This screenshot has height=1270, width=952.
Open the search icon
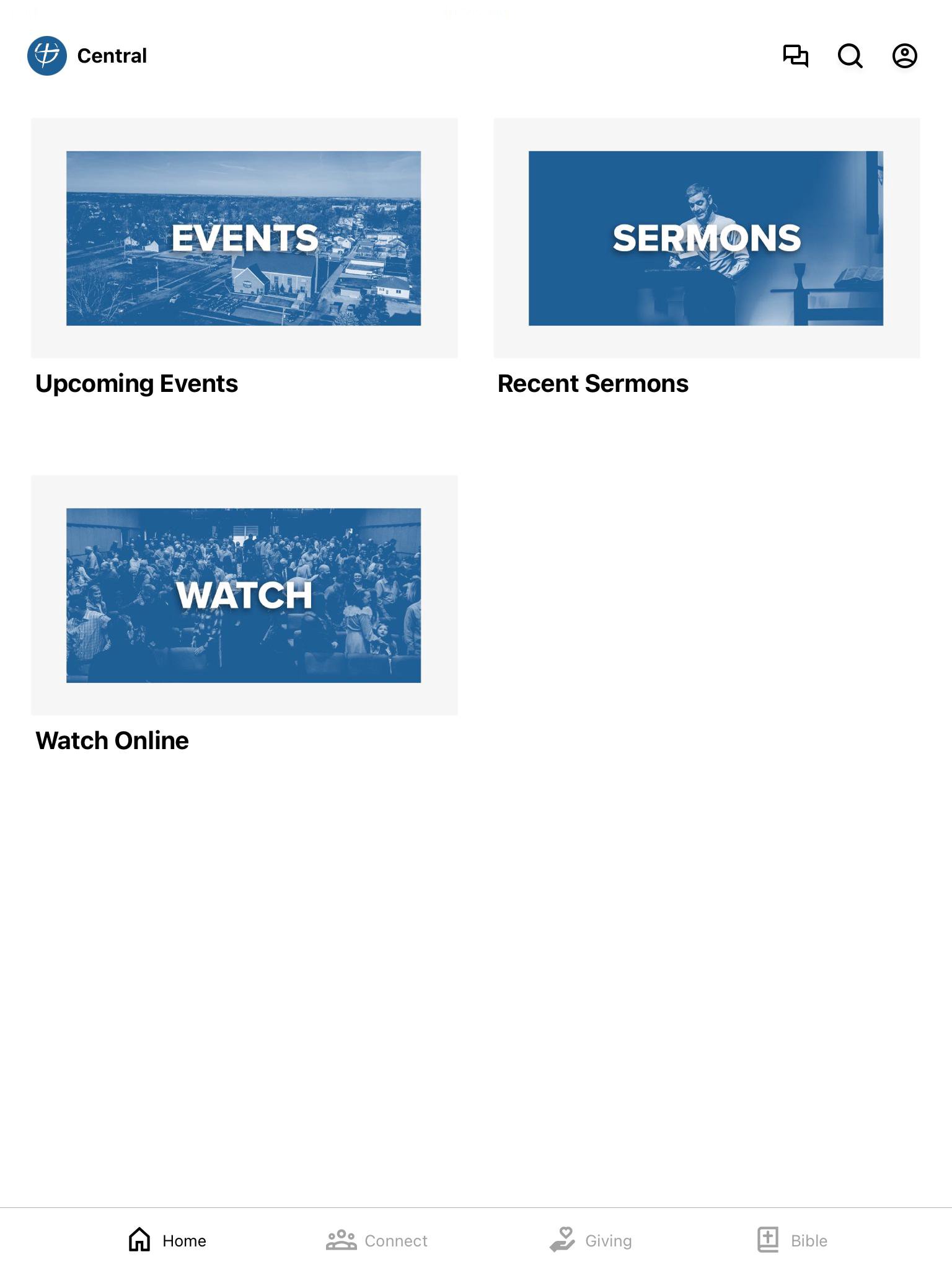[x=850, y=56]
